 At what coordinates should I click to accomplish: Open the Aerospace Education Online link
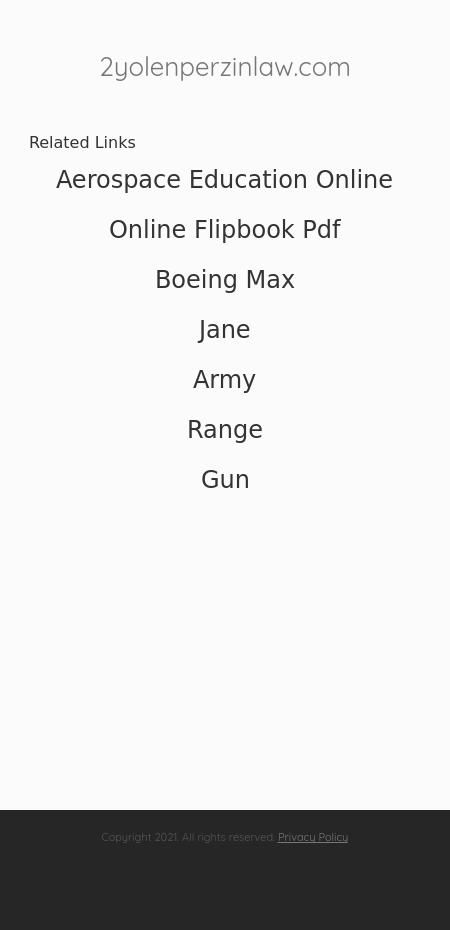pyautogui.click(x=224, y=180)
